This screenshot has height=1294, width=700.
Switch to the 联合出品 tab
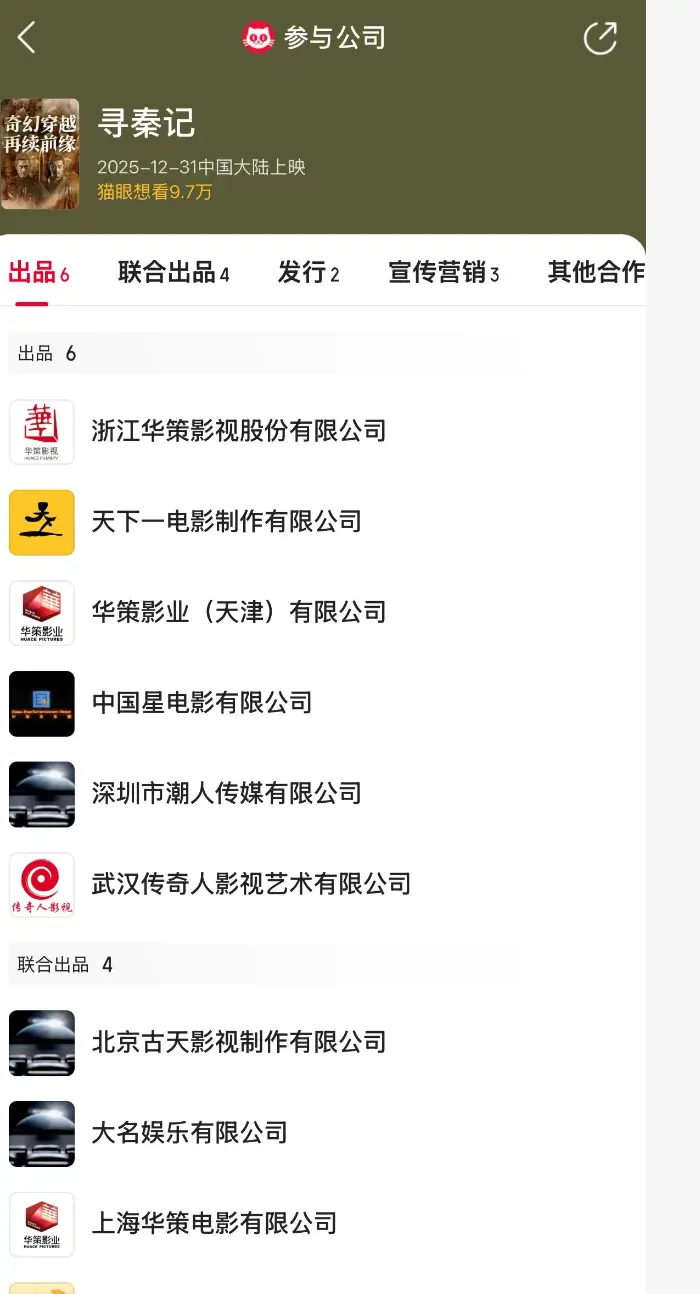coord(173,272)
